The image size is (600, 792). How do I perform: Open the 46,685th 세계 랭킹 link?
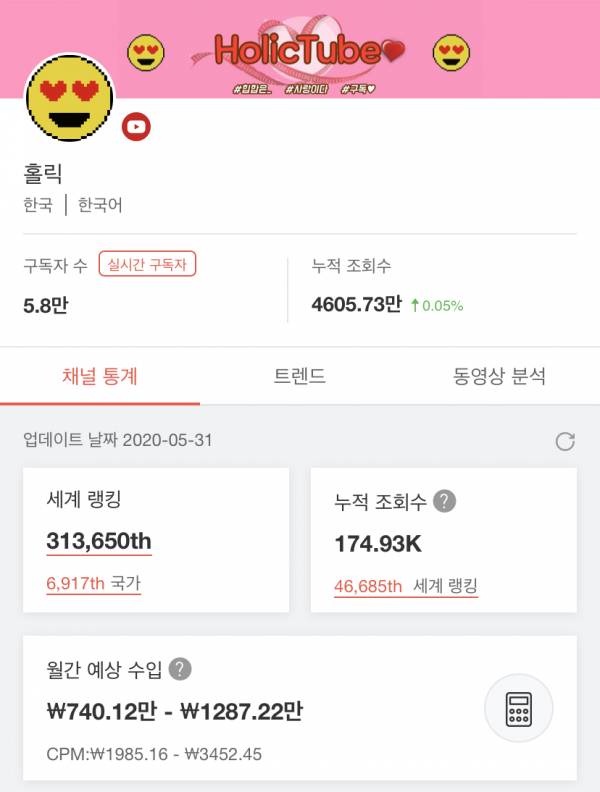point(406,586)
